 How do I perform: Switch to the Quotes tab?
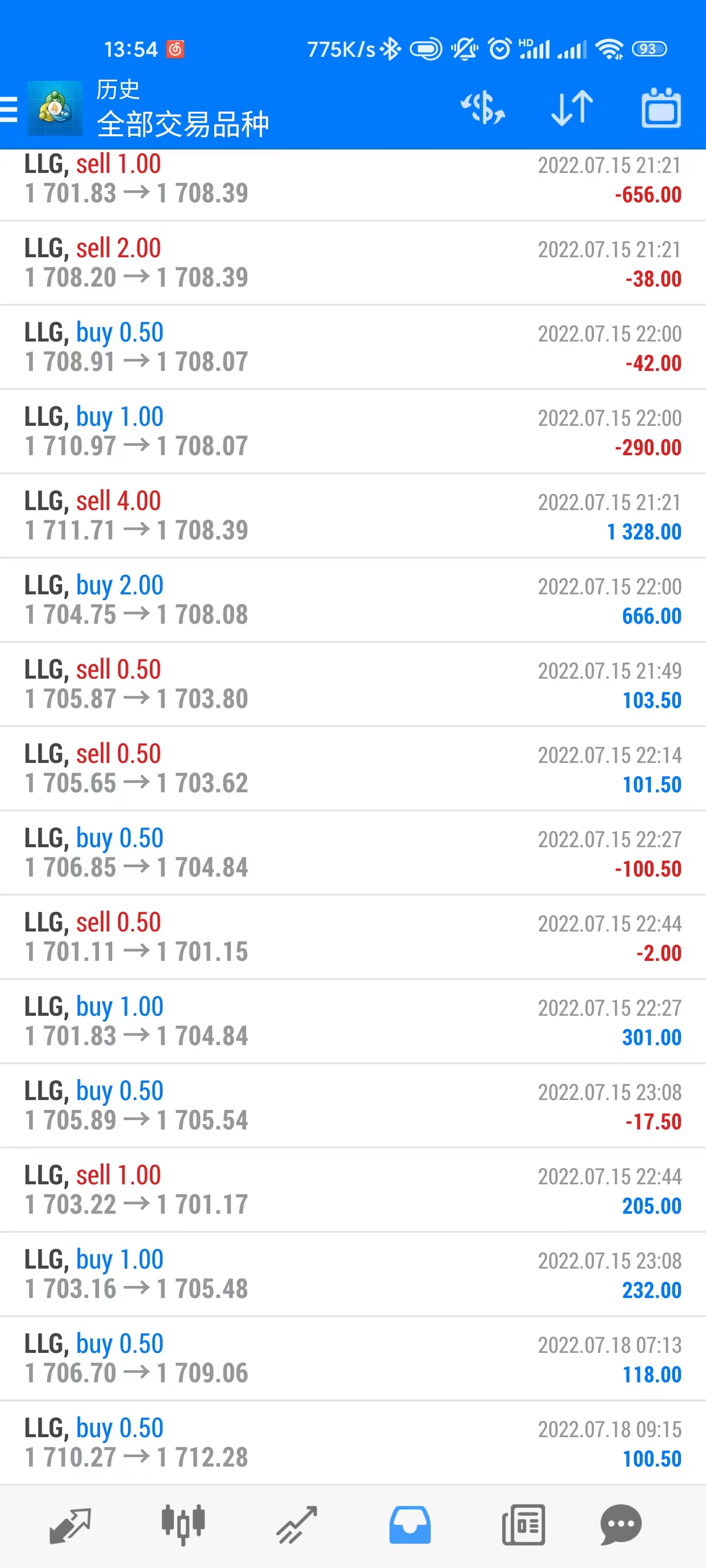70,1525
